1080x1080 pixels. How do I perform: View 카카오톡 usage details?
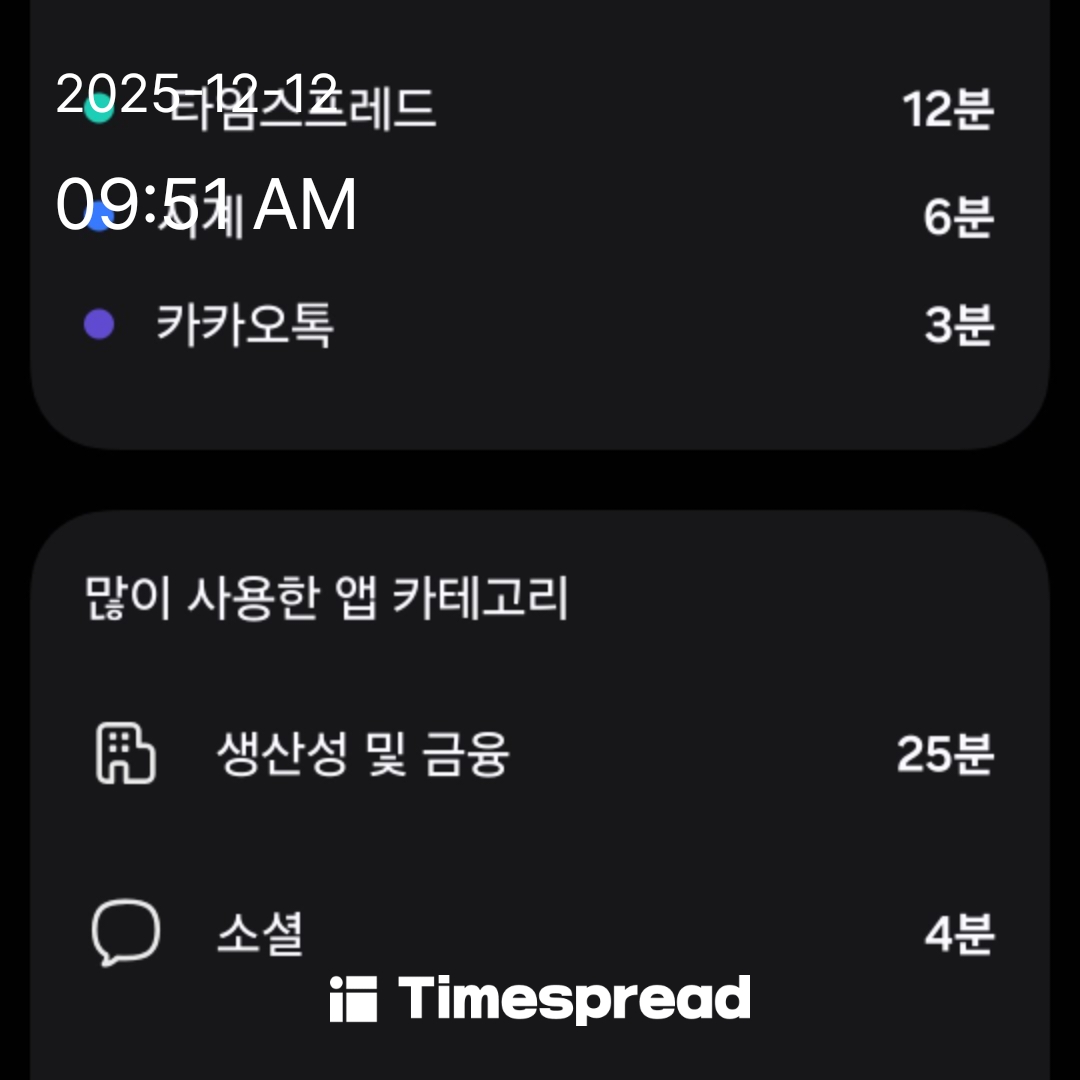point(540,326)
